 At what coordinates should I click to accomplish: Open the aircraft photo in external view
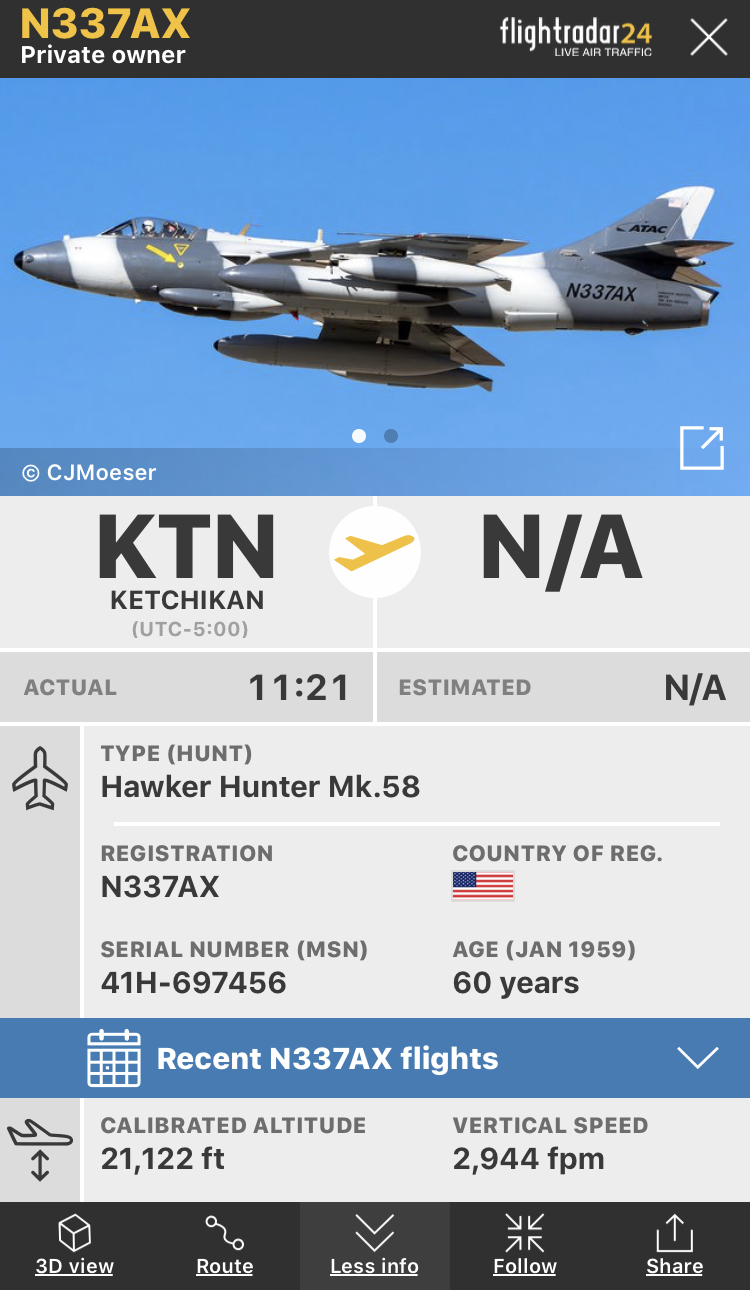[x=701, y=447]
